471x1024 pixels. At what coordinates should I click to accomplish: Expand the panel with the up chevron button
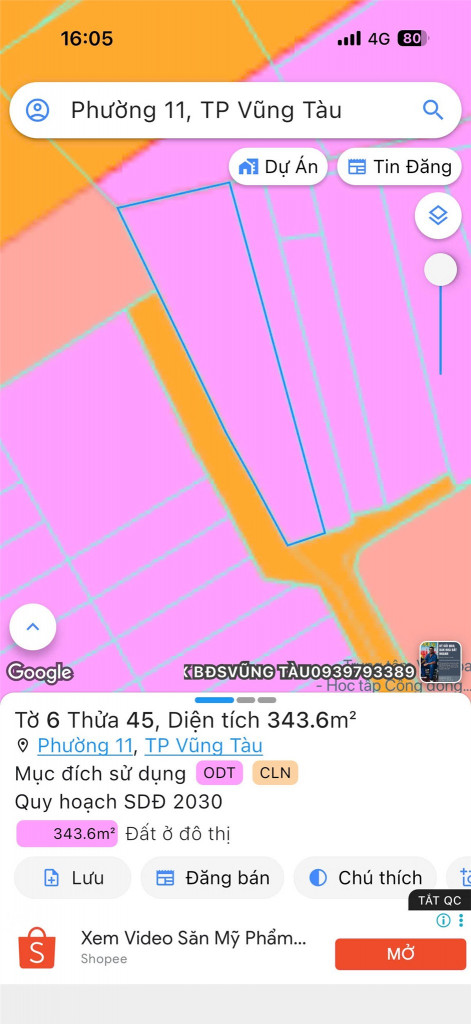pos(33,627)
